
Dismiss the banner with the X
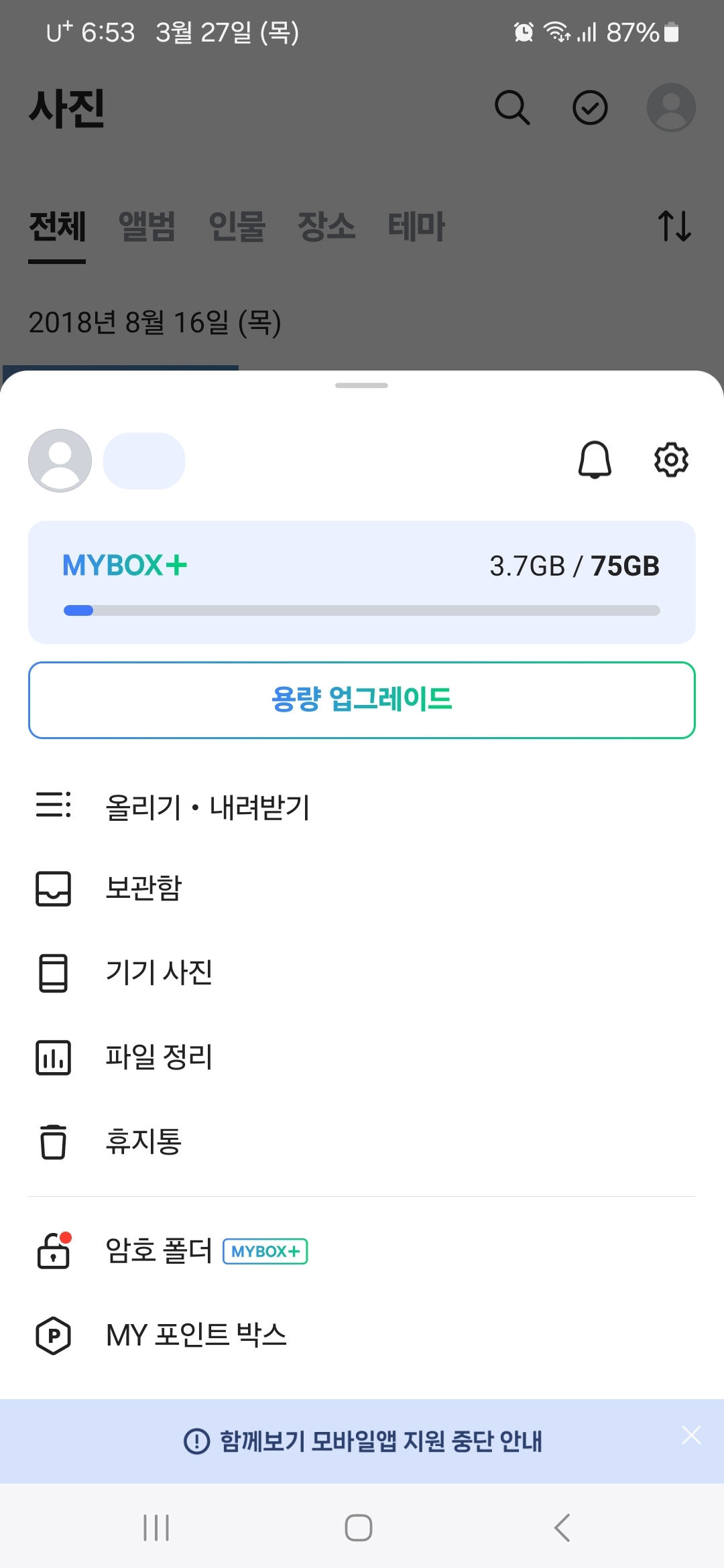coord(691,1441)
